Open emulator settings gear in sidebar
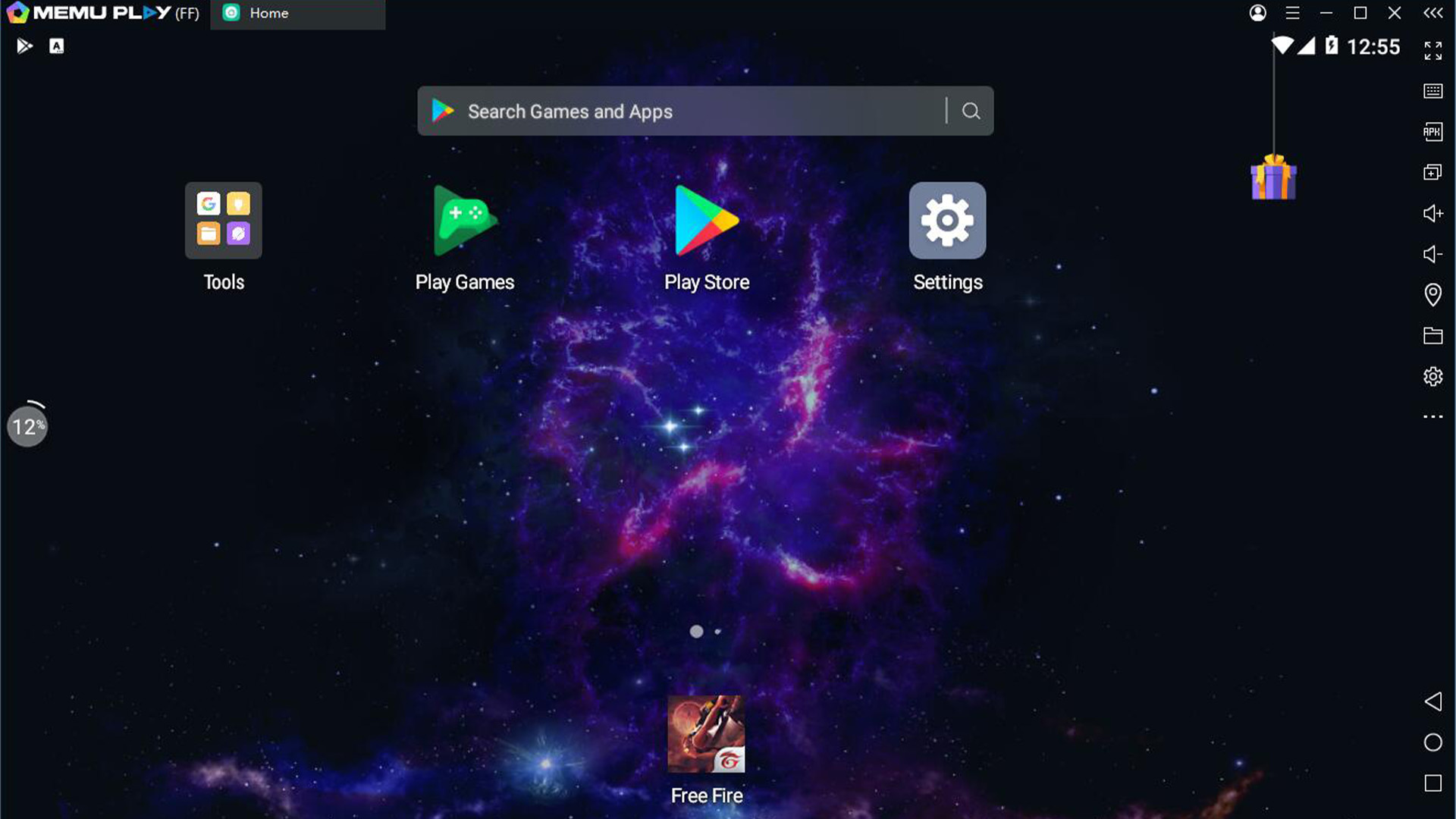This screenshot has height=819, width=1456. [1432, 376]
